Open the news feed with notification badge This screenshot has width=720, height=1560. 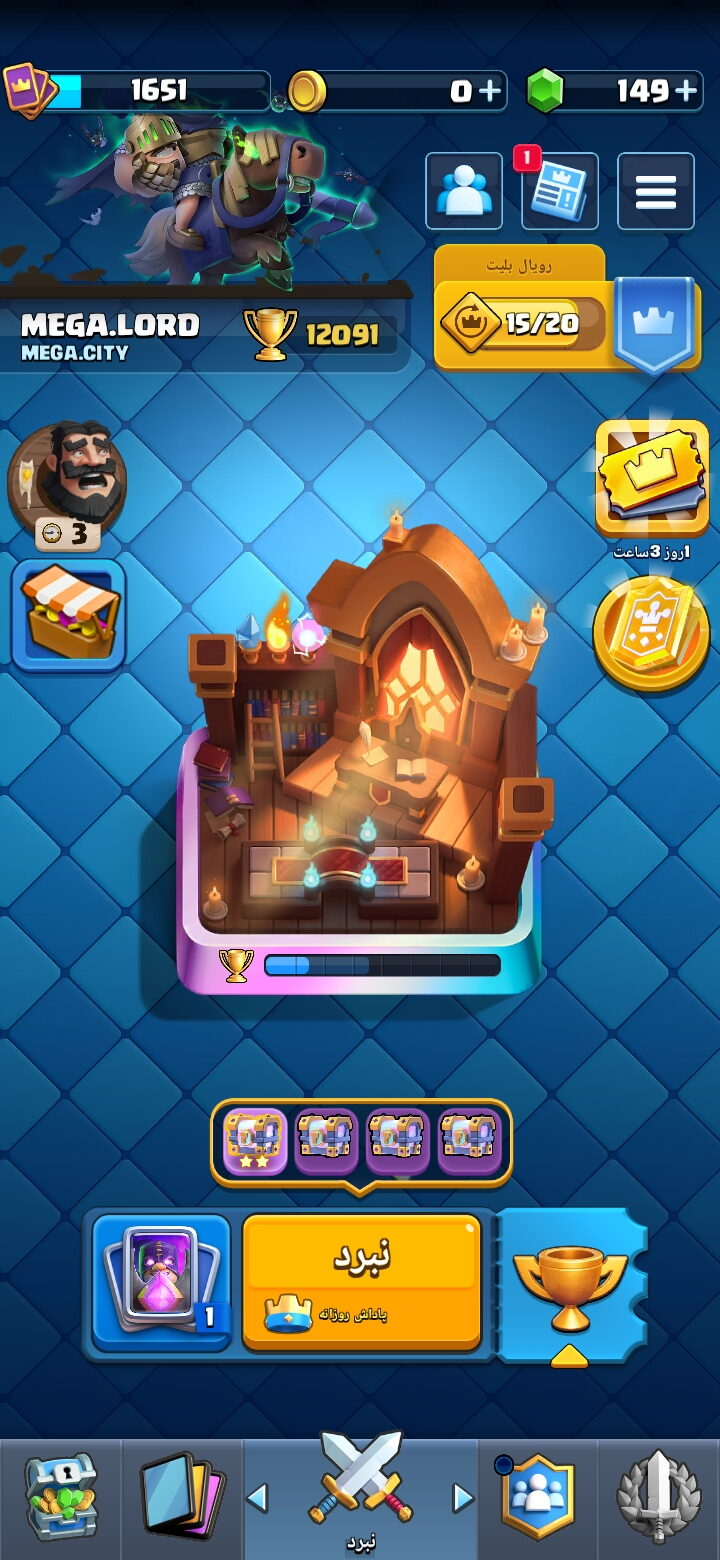coord(559,191)
